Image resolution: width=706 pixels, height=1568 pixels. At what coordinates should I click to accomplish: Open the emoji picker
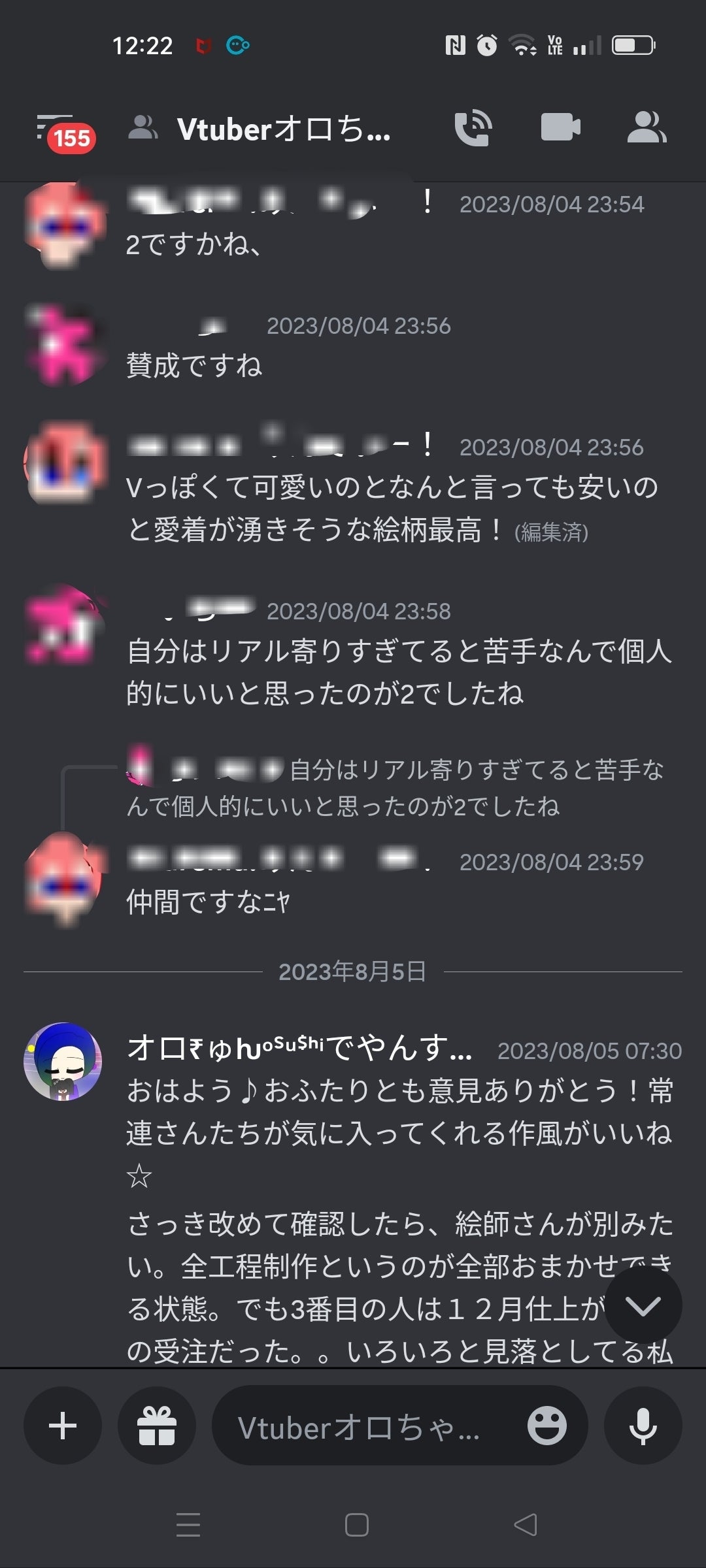coord(546,1425)
